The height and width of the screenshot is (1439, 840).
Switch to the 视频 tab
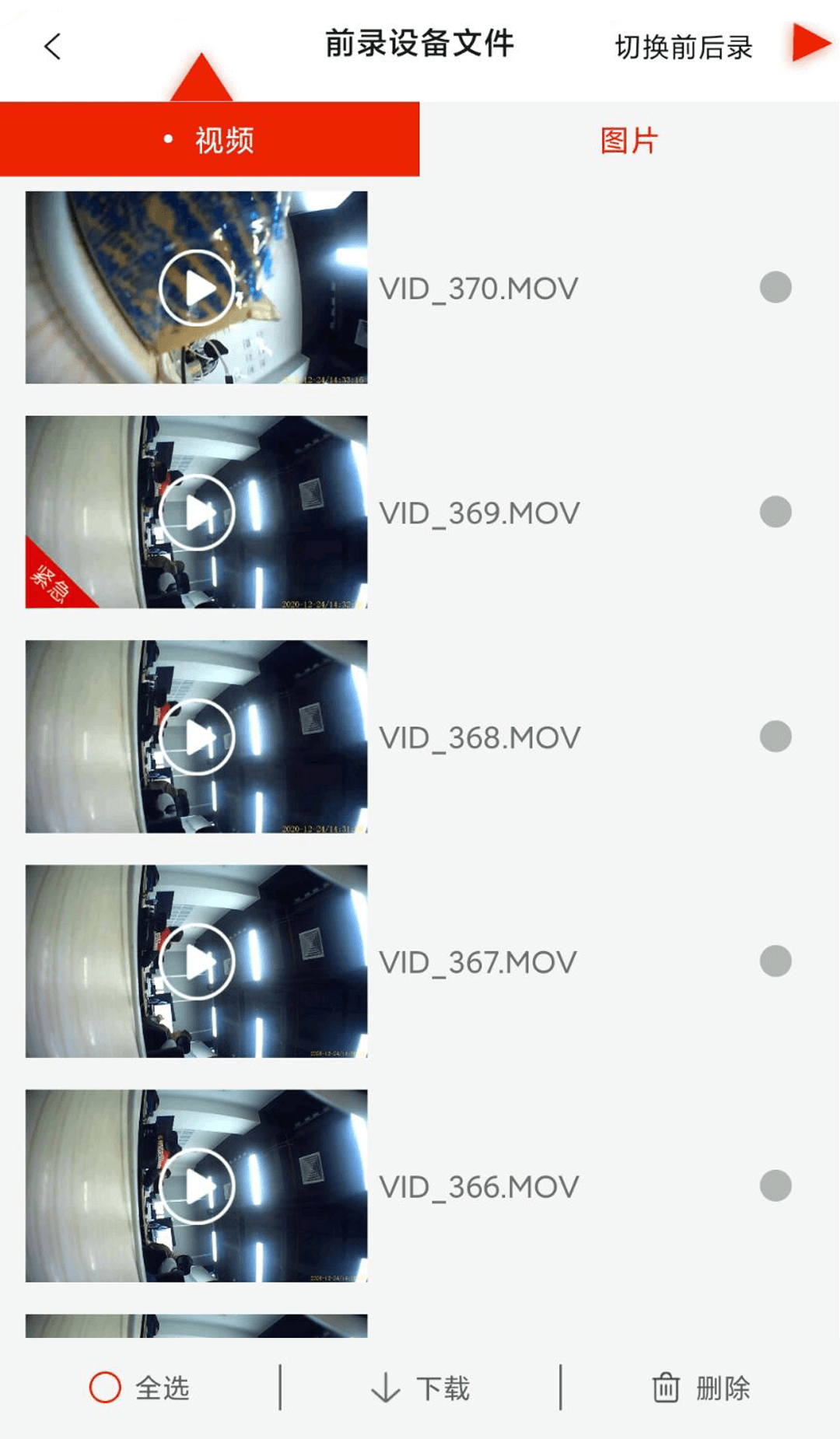tap(210, 140)
